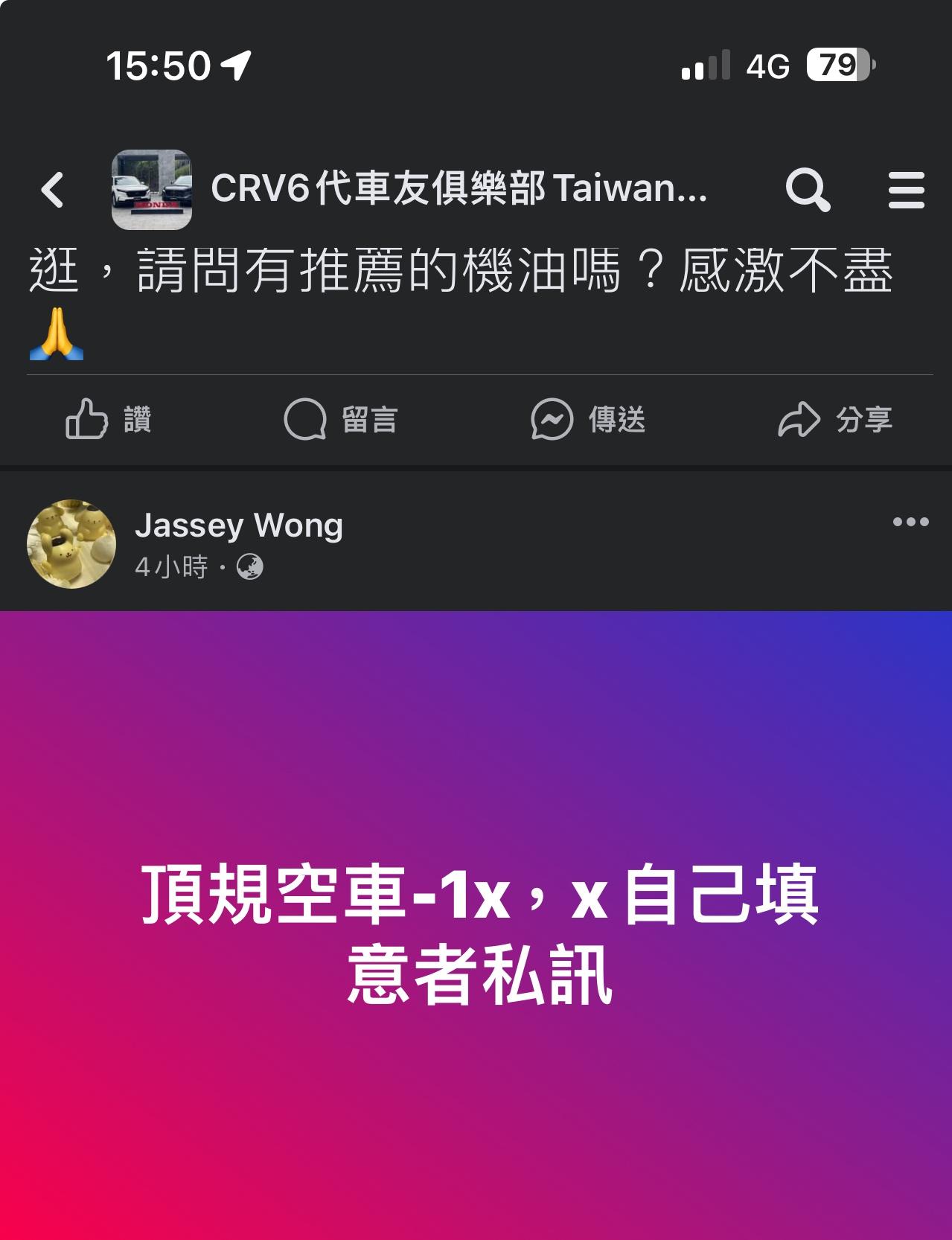Open the CRV6代車友俱樂部 group title
The height and width of the screenshot is (1240, 952).
pyautogui.click(x=459, y=189)
